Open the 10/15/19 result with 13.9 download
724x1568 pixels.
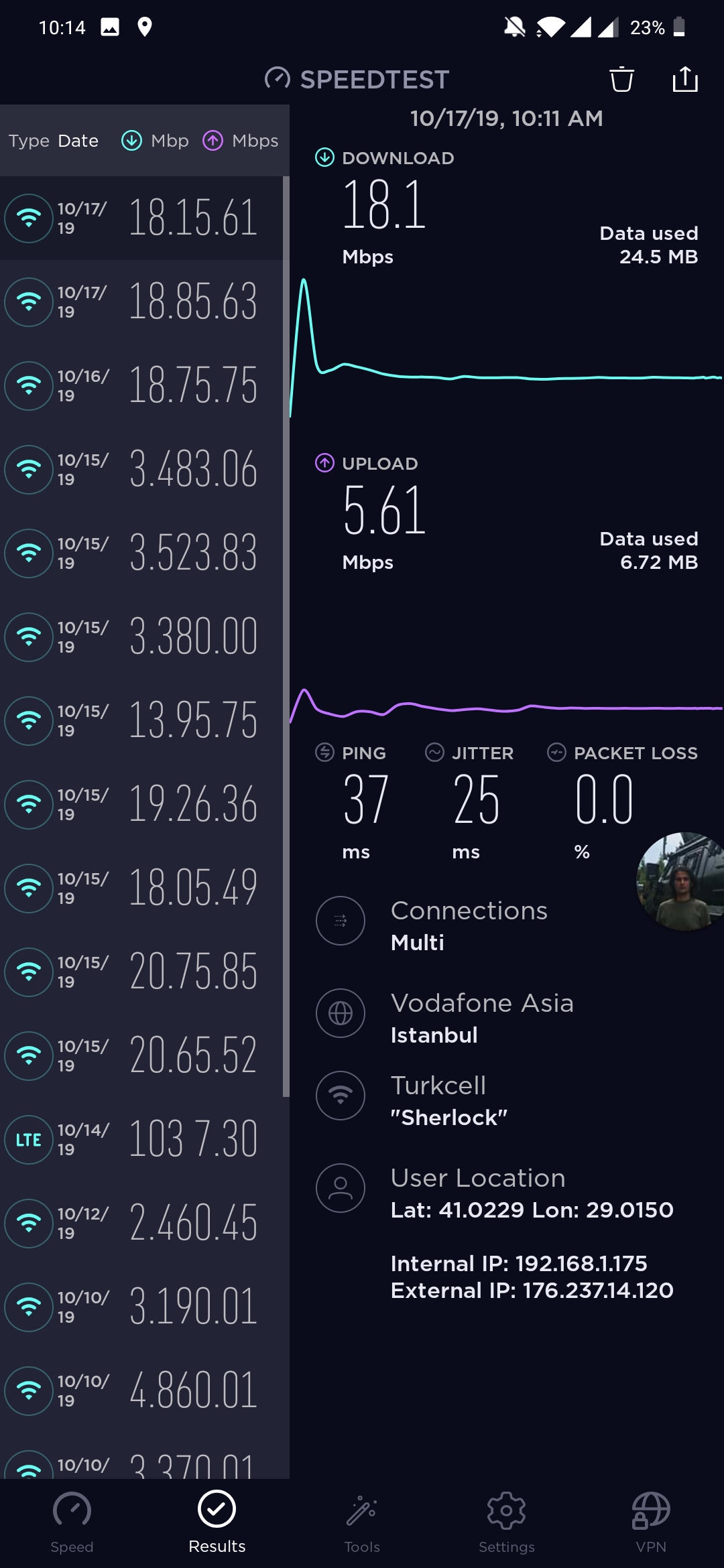[141, 720]
